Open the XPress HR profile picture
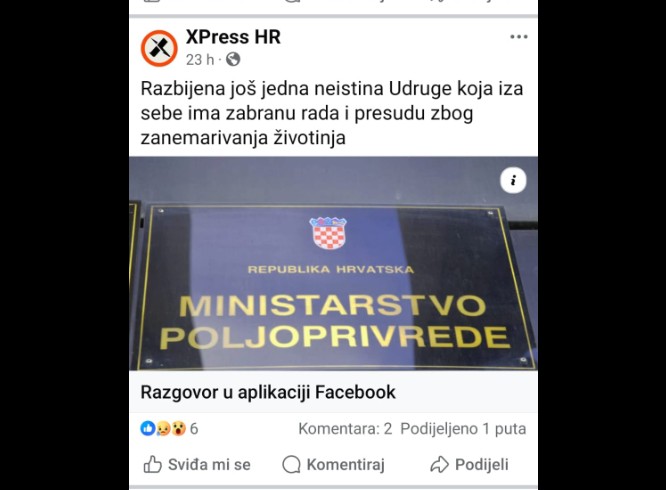Viewport: 666px width, 490px height. pyautogui.click(x=159, y=48)
